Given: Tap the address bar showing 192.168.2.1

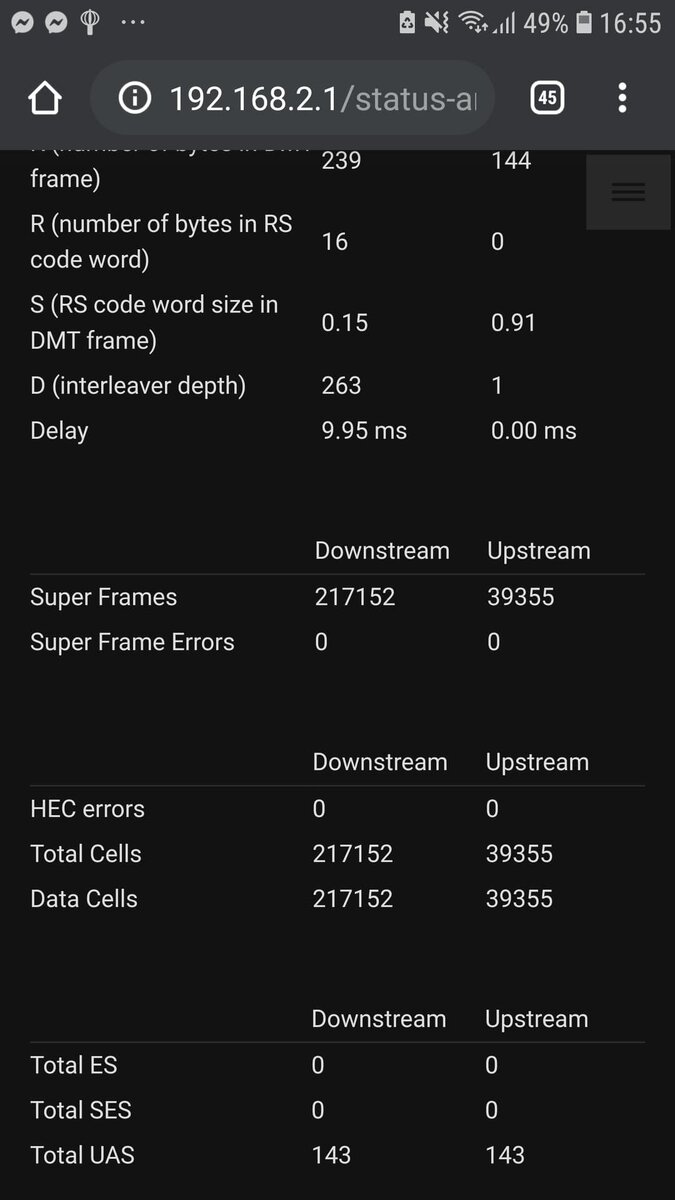Looking at the screenshot, I should (x=292, y=98).
